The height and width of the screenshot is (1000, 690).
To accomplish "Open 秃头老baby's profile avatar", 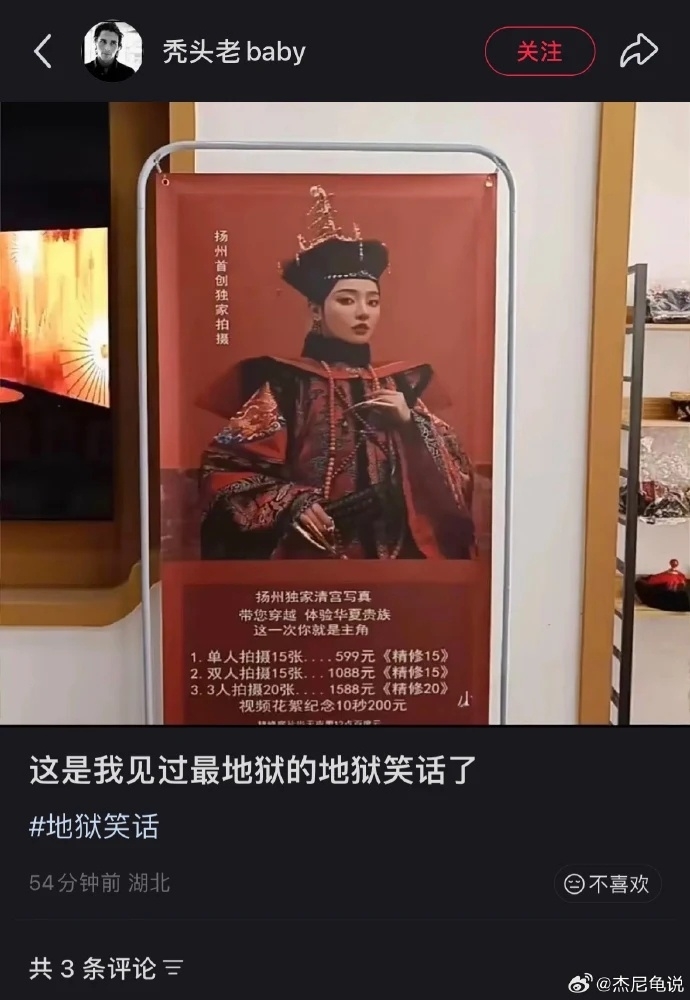I will (112, 52).
